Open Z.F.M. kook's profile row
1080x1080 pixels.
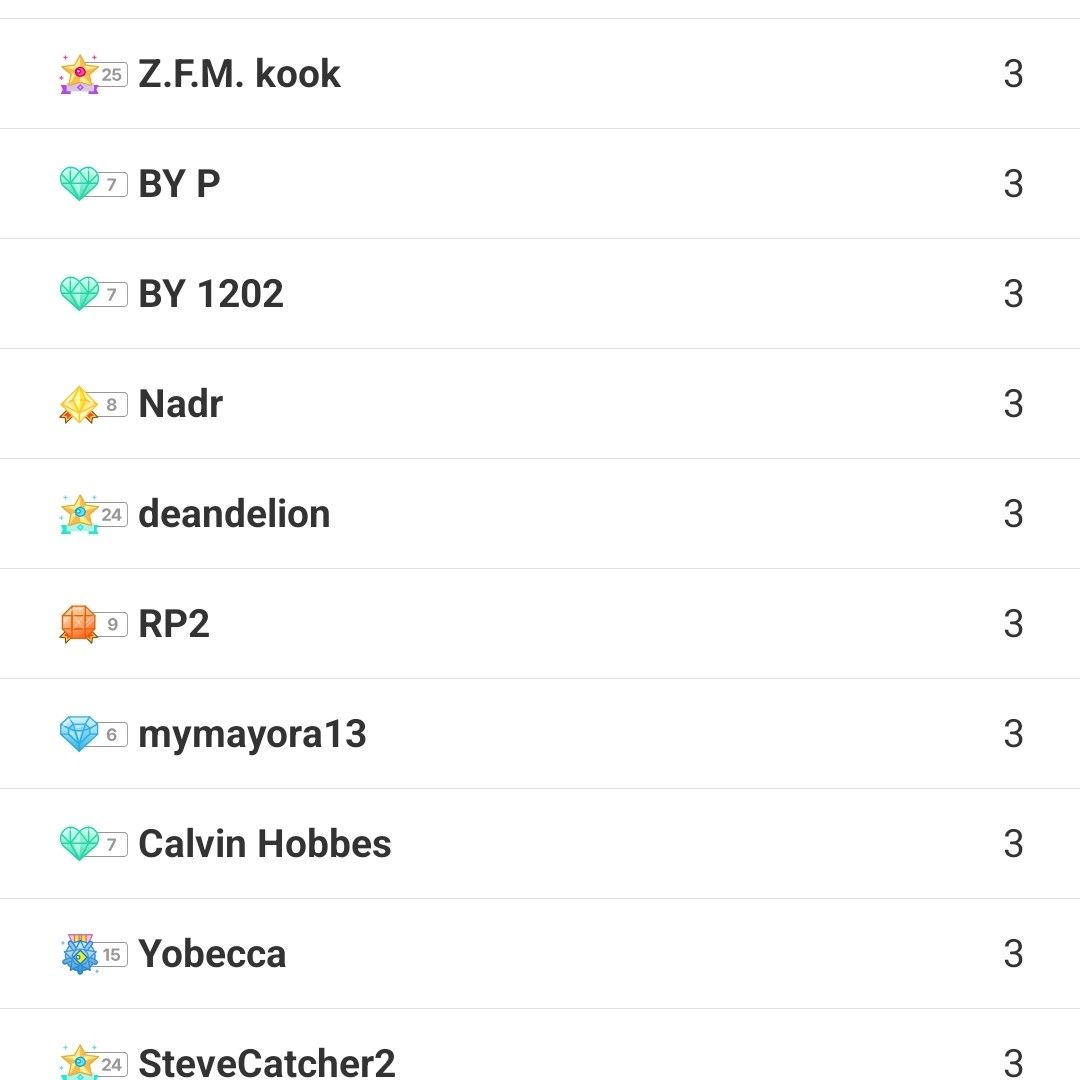[x=240, y=74]
